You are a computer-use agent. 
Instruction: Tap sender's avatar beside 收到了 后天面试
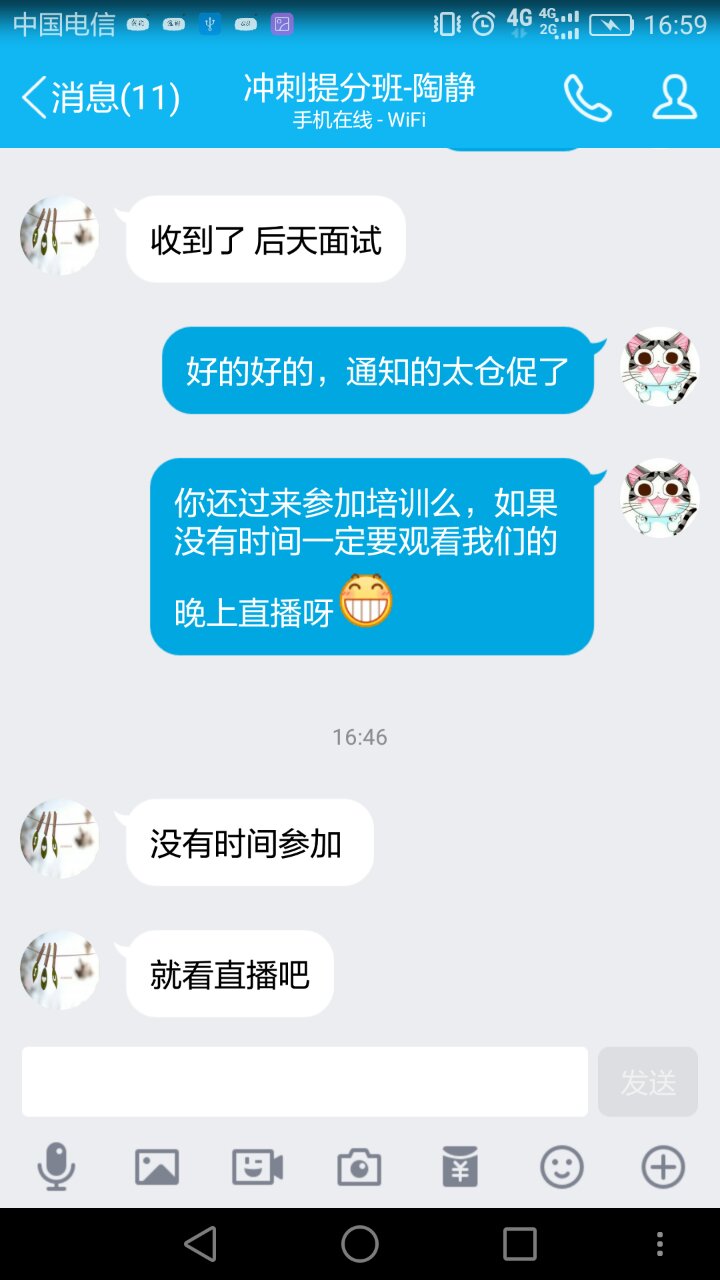pos(59,235)
